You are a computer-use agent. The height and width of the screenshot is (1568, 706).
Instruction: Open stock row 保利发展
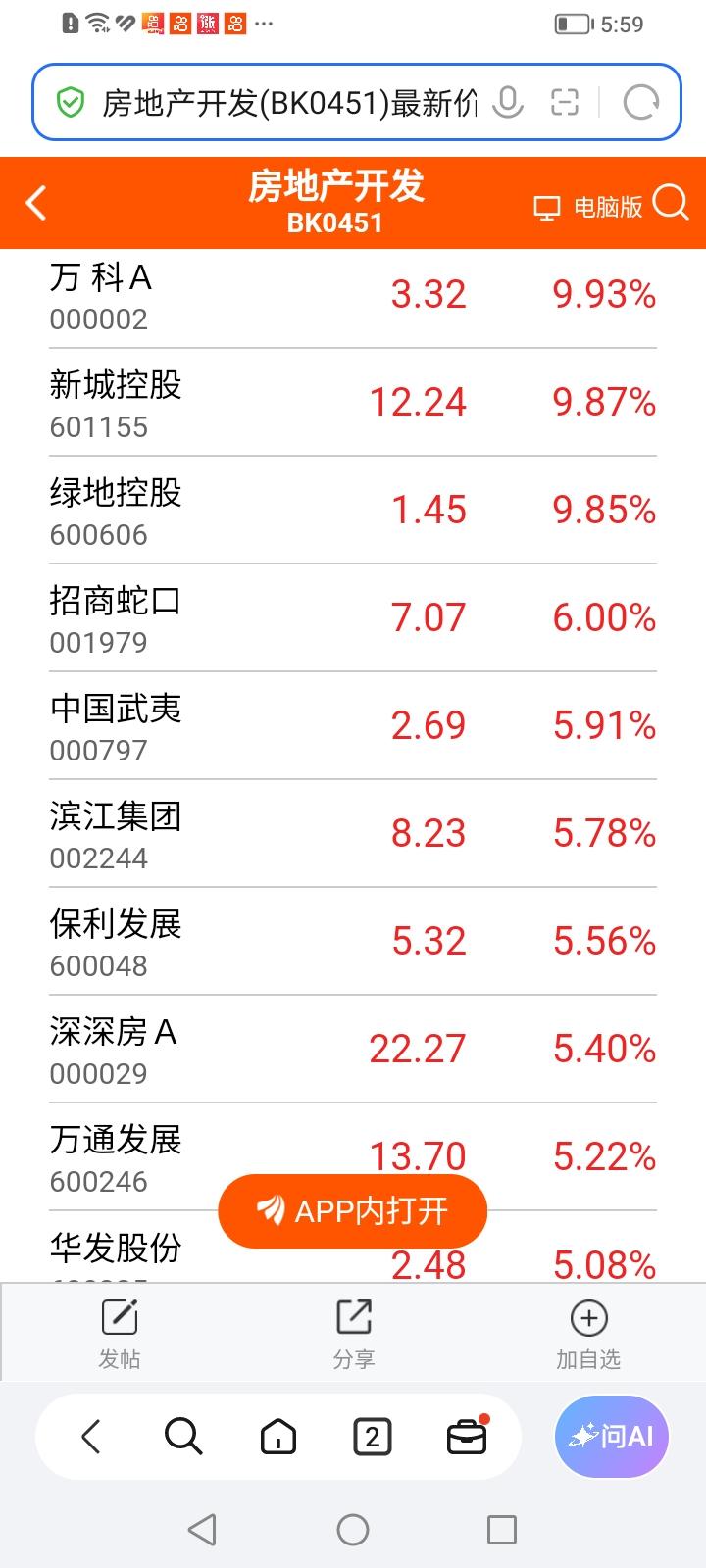pyautogui.click(x=353, y=942)
